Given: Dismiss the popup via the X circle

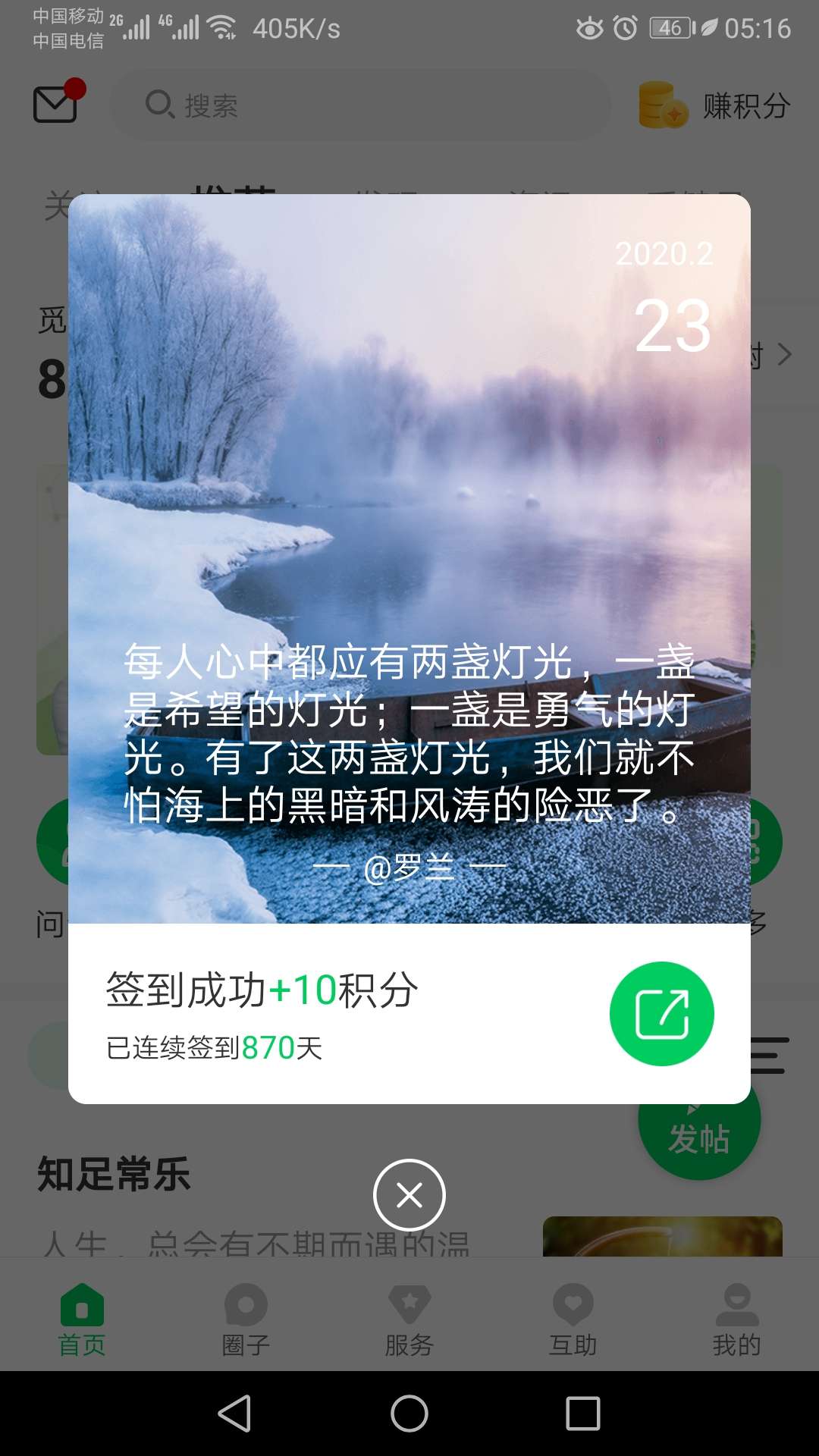Looking at the screenshot, I should (x=409, y=1194).
